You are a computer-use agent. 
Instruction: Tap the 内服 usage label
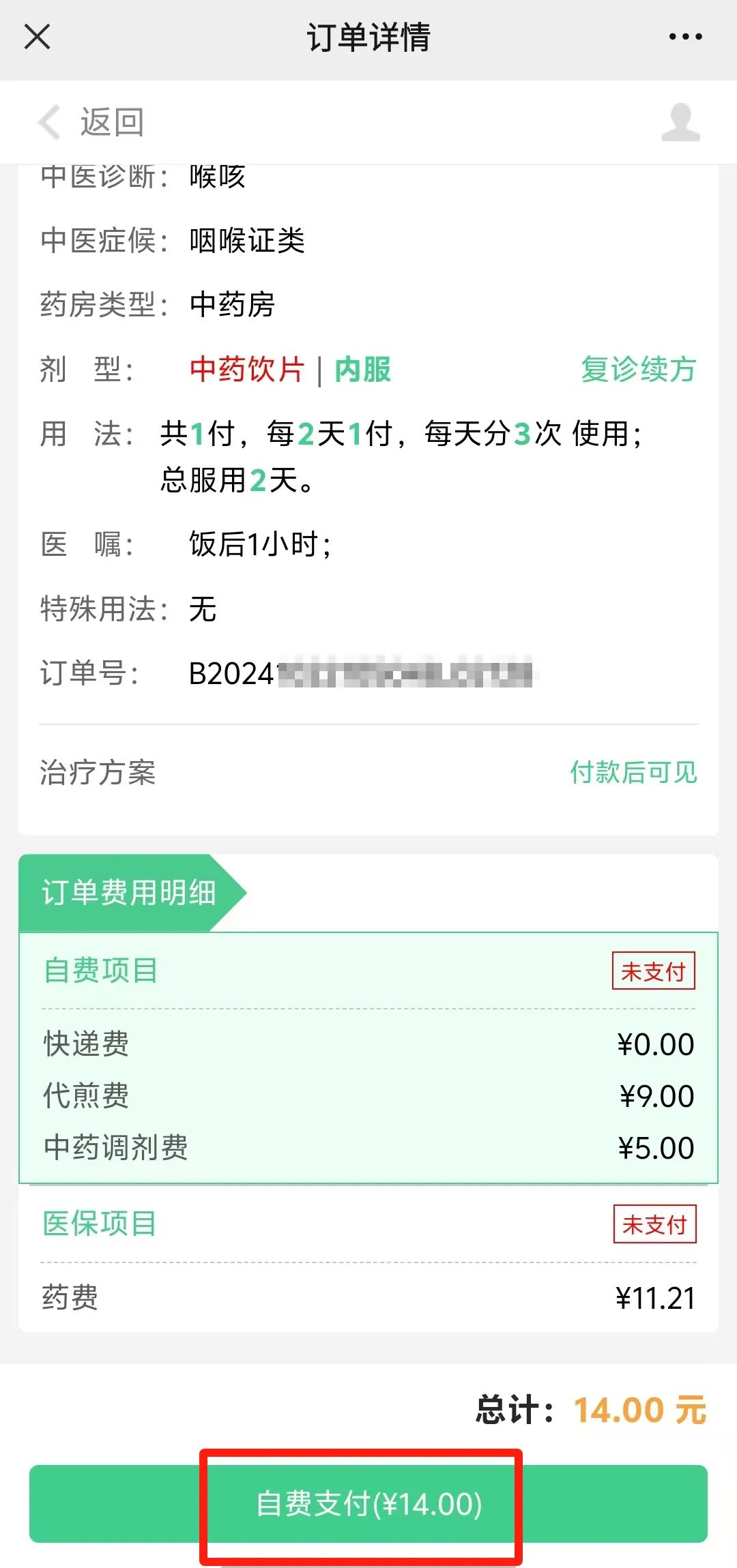[x=362, y=370]
